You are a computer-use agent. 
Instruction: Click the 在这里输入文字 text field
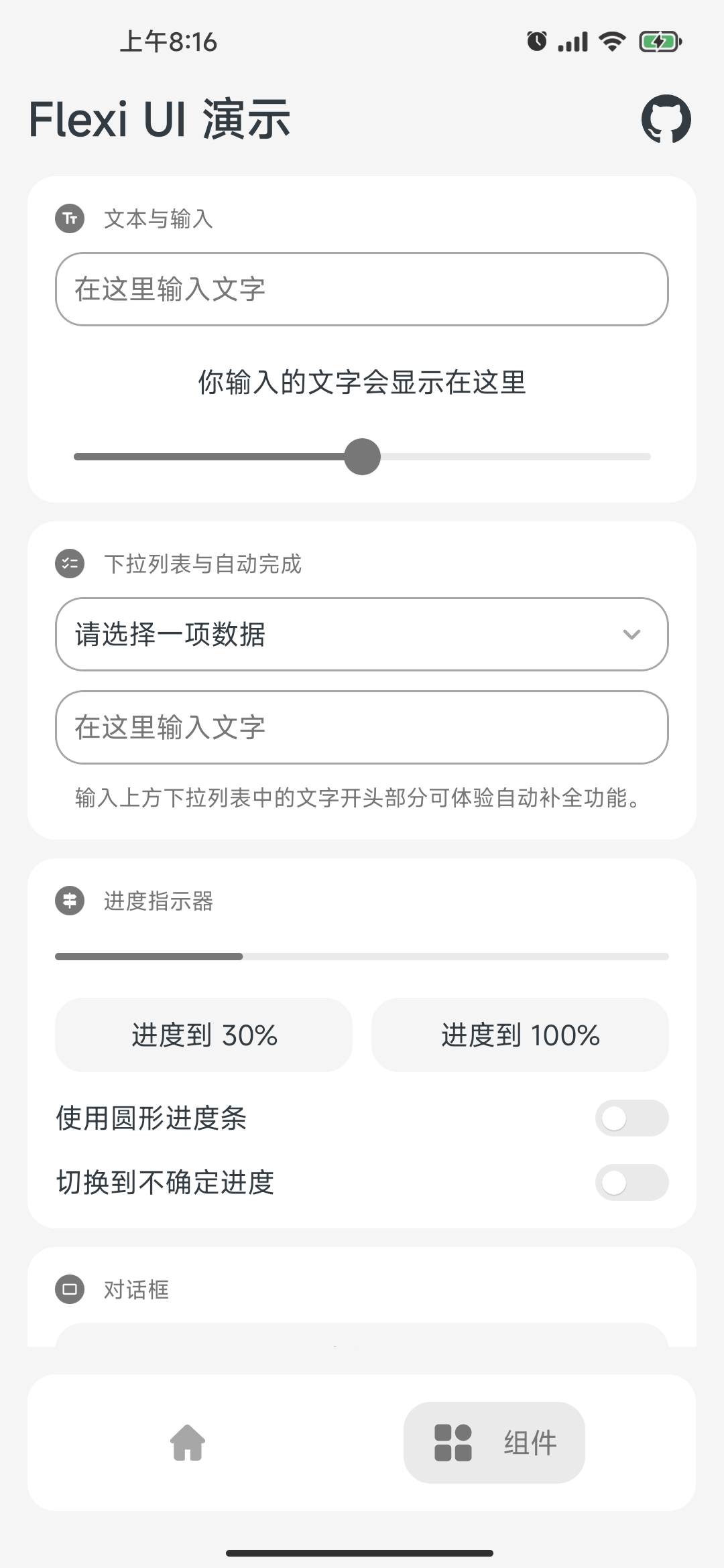[x=361, y=289]
